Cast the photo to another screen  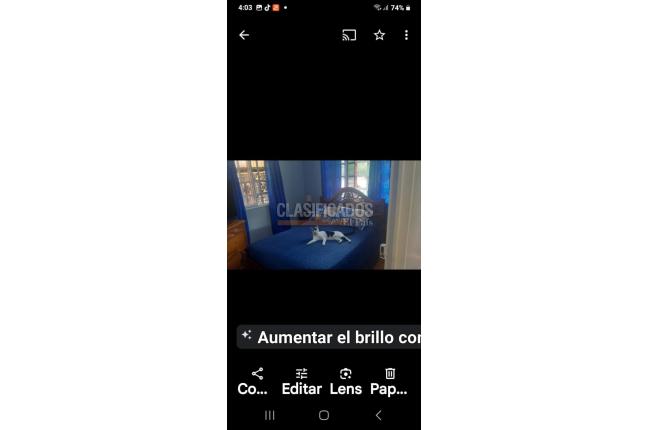click(x=349, y=35)
